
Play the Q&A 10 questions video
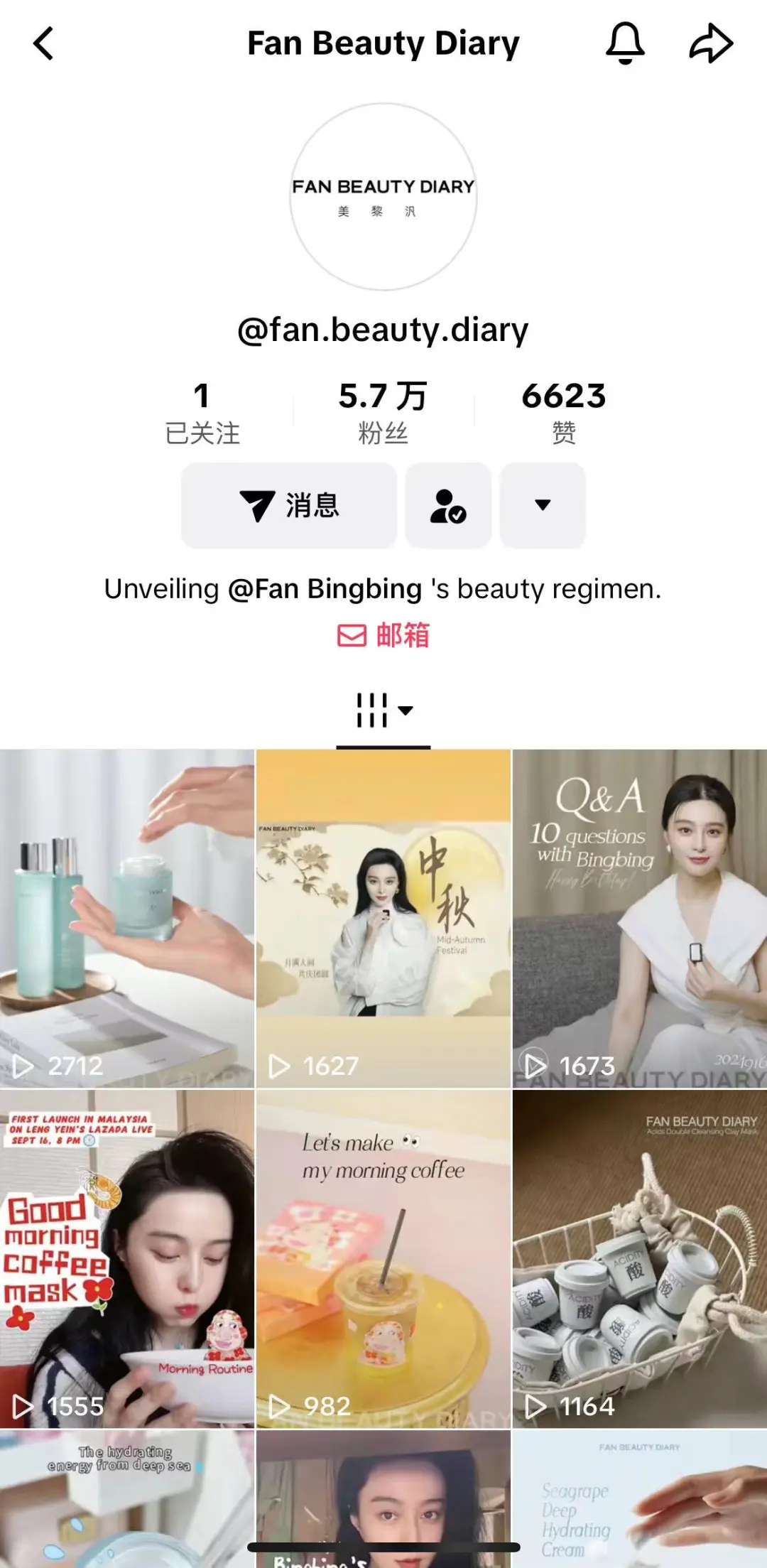(x=639, y=918)
